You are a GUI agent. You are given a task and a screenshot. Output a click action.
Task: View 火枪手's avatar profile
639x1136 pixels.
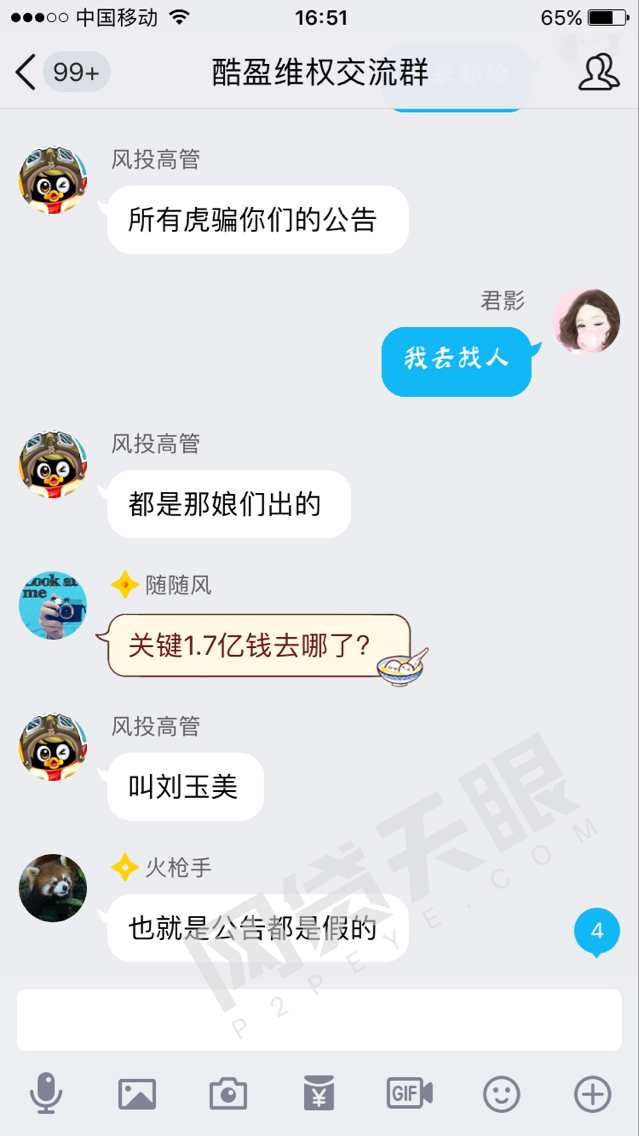coord(53,887)
